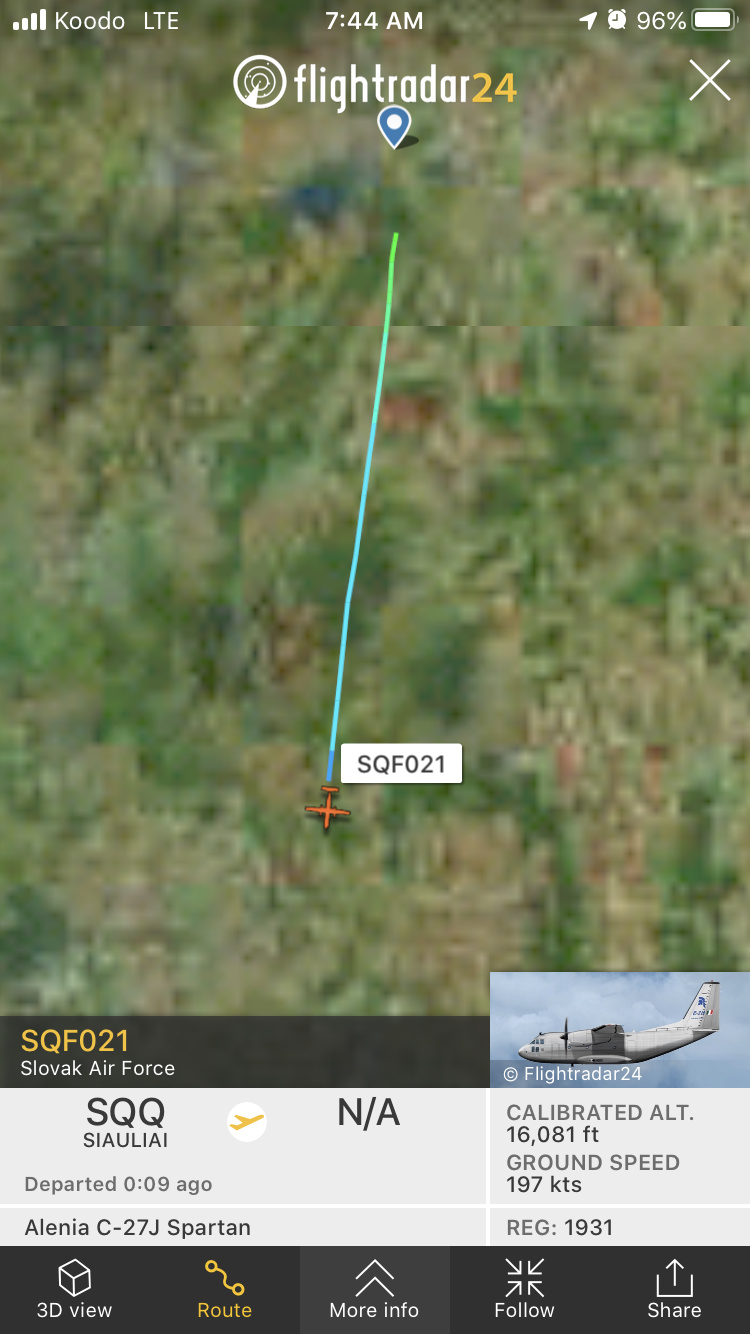Tap the orange aircraft icon on map
The image size is (750, 1334).
[328, 807]
